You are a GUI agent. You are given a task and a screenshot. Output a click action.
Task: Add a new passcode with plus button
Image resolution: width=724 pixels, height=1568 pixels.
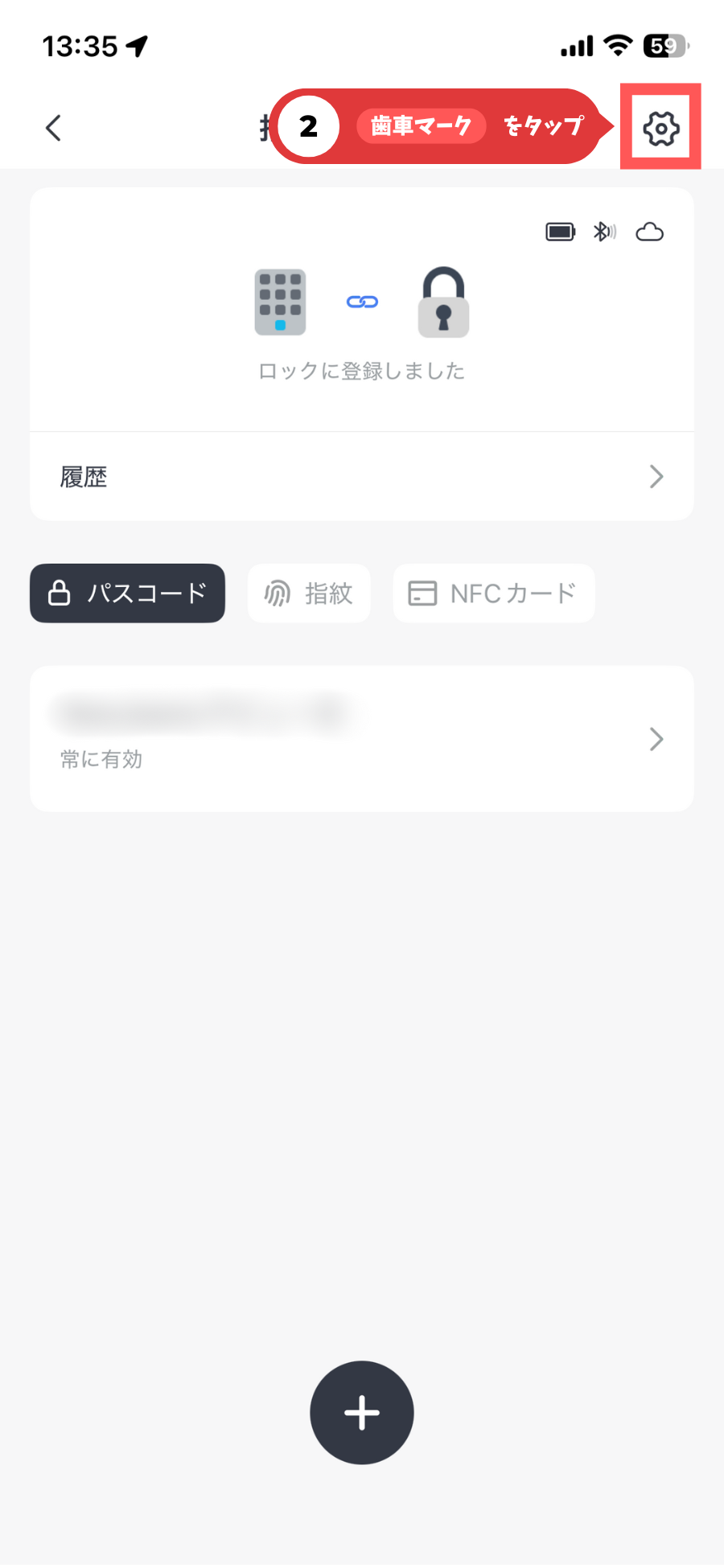coord(361,1412)
